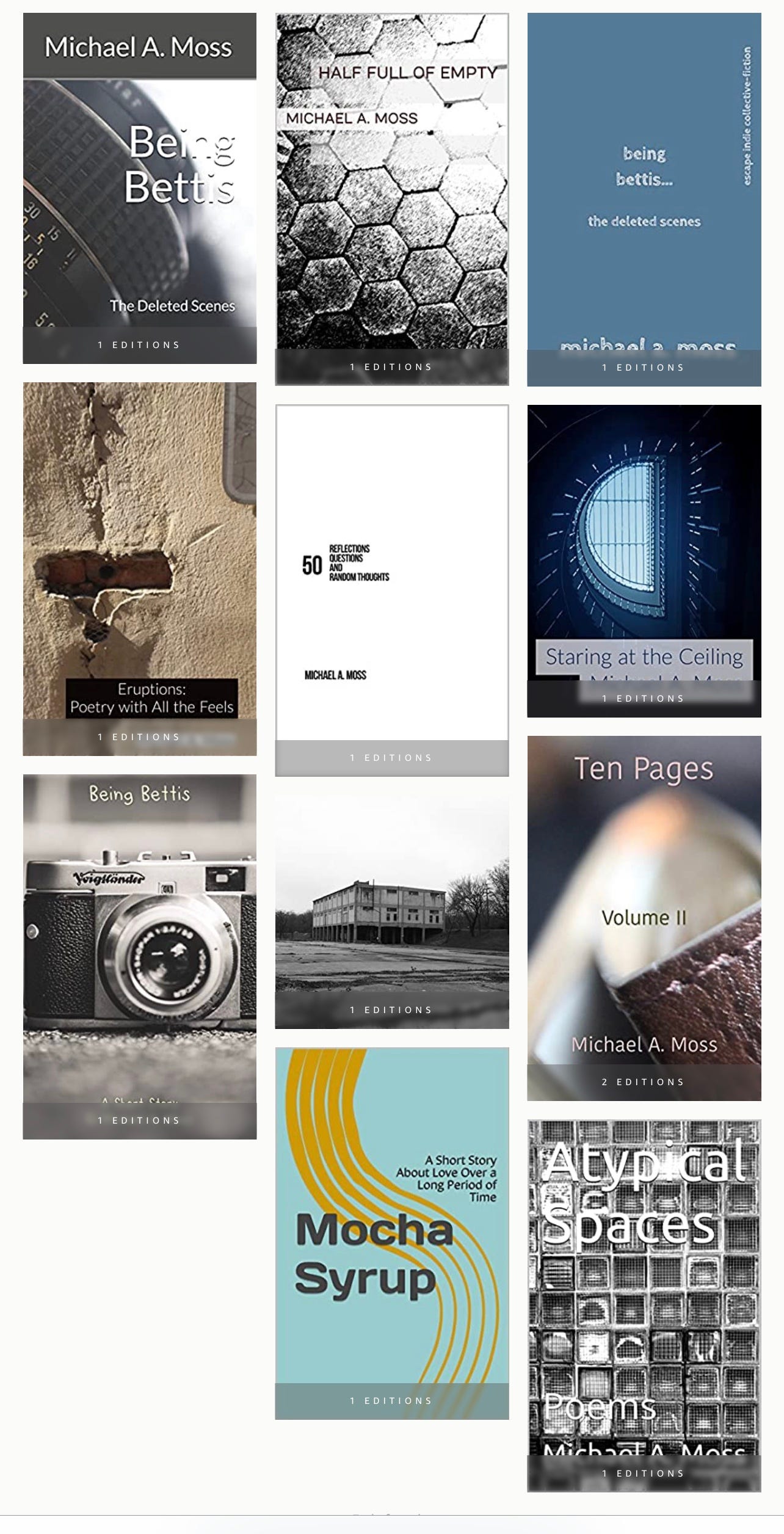
Task: Open Ten Pages Volume II
Action: (x=644, y=918)
